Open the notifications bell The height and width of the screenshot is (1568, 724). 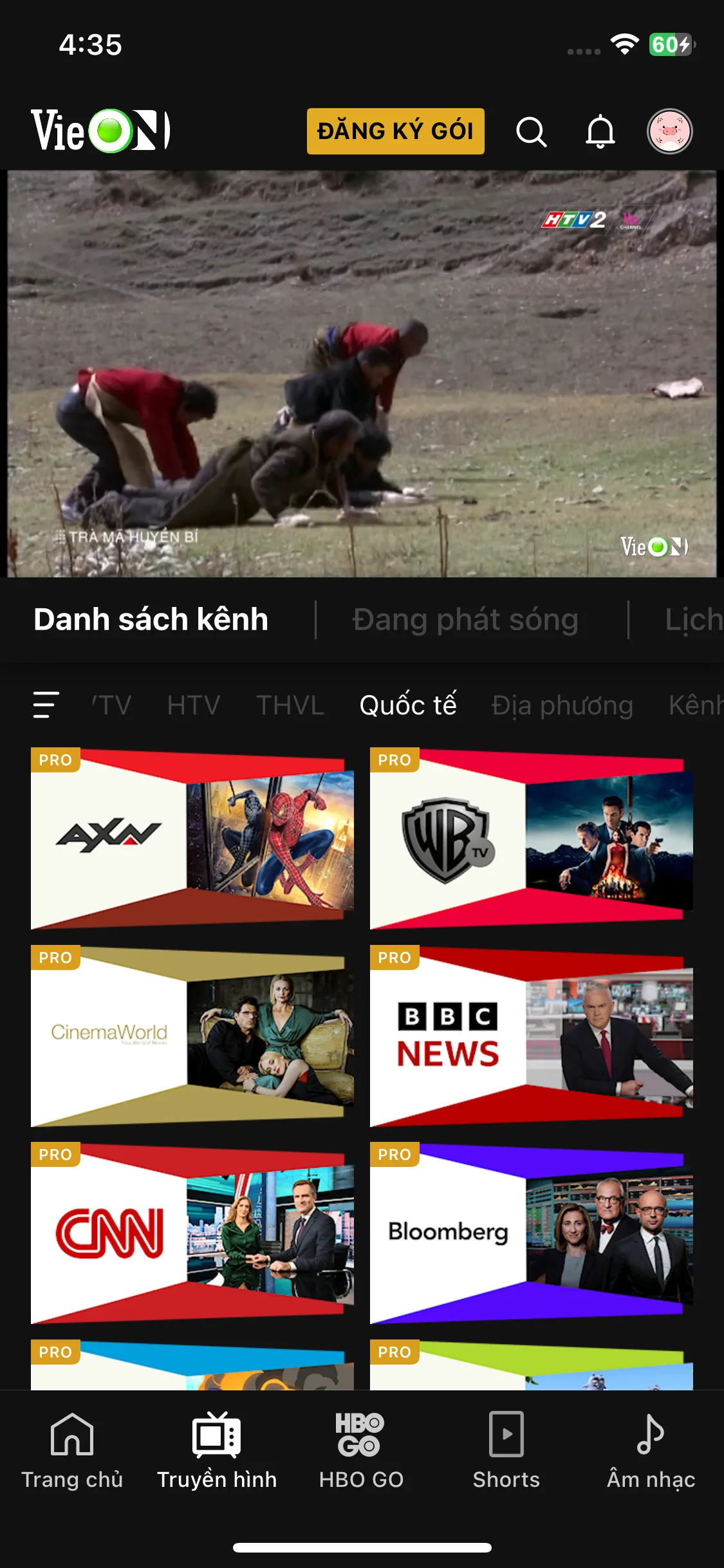pyautogui.click(x=600, y=132)
